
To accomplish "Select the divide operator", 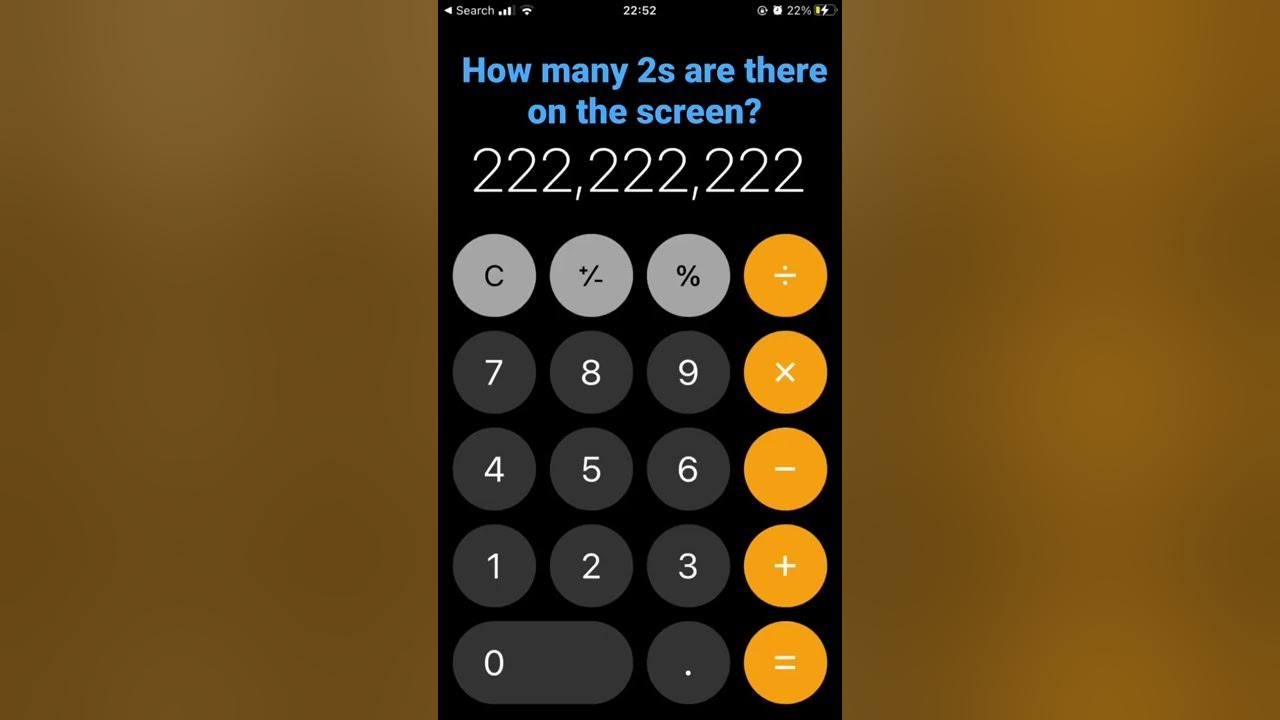I will coord(785,276).
